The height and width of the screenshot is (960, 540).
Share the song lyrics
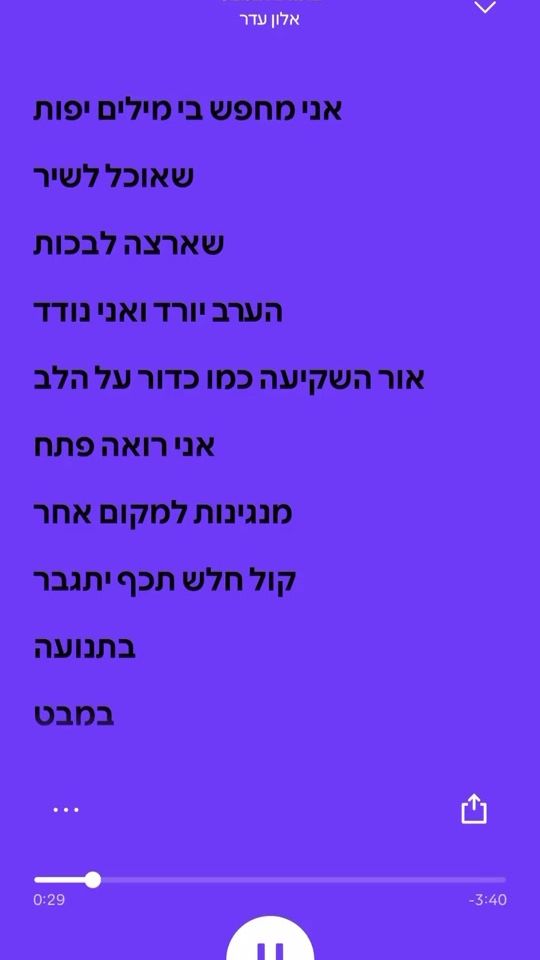click(x=473, y=809)
